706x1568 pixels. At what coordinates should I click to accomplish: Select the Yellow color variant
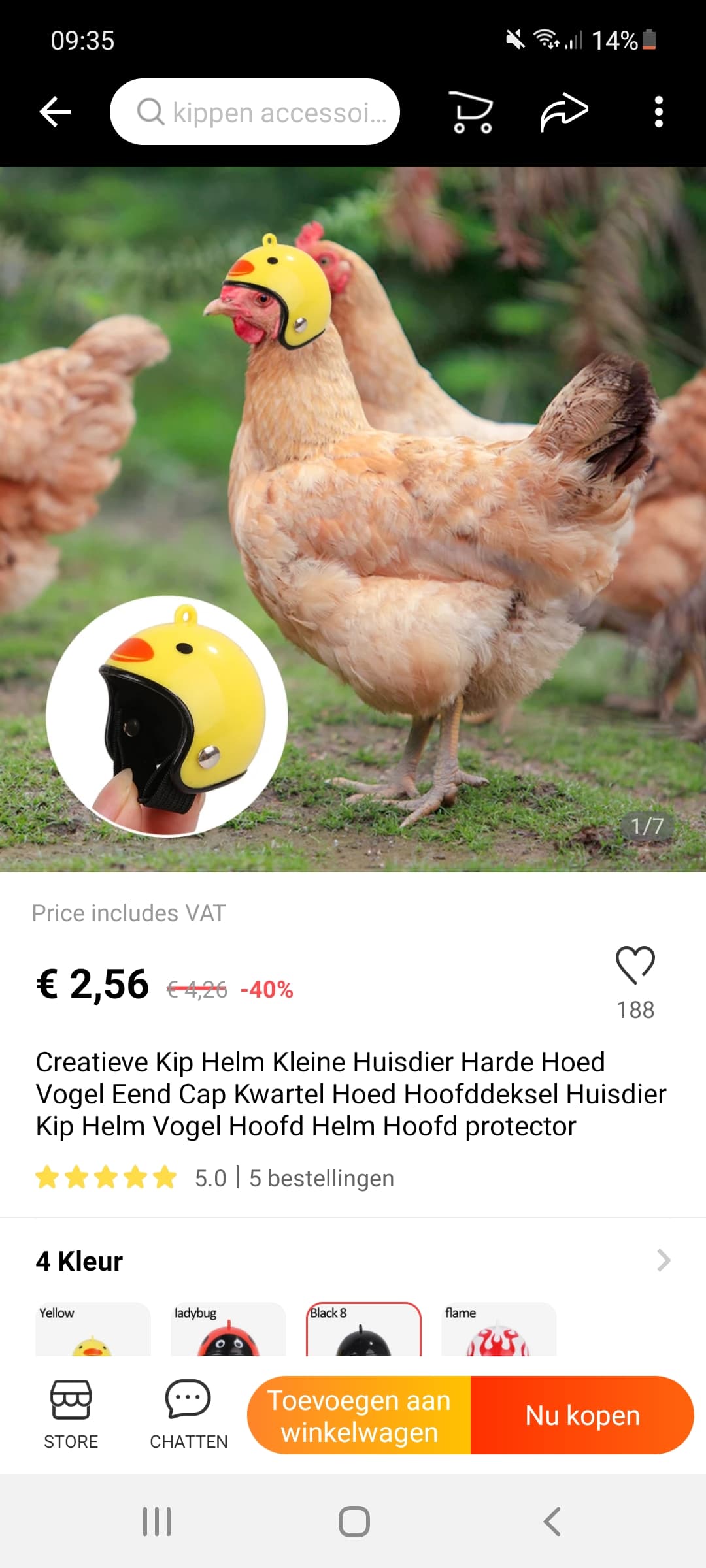pos(93,1329)
